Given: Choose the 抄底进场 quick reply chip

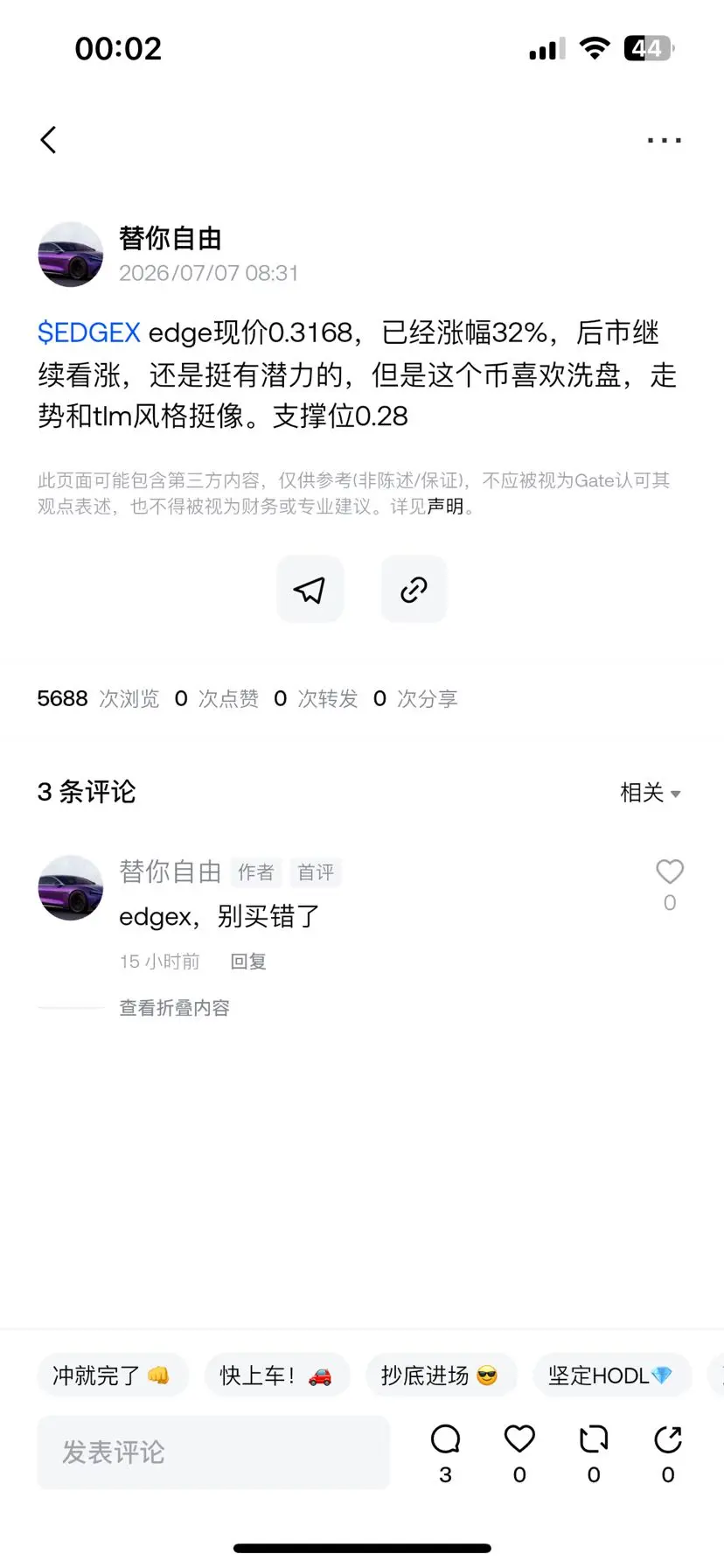Looking at the screenshot, I should coord(441,1375).
